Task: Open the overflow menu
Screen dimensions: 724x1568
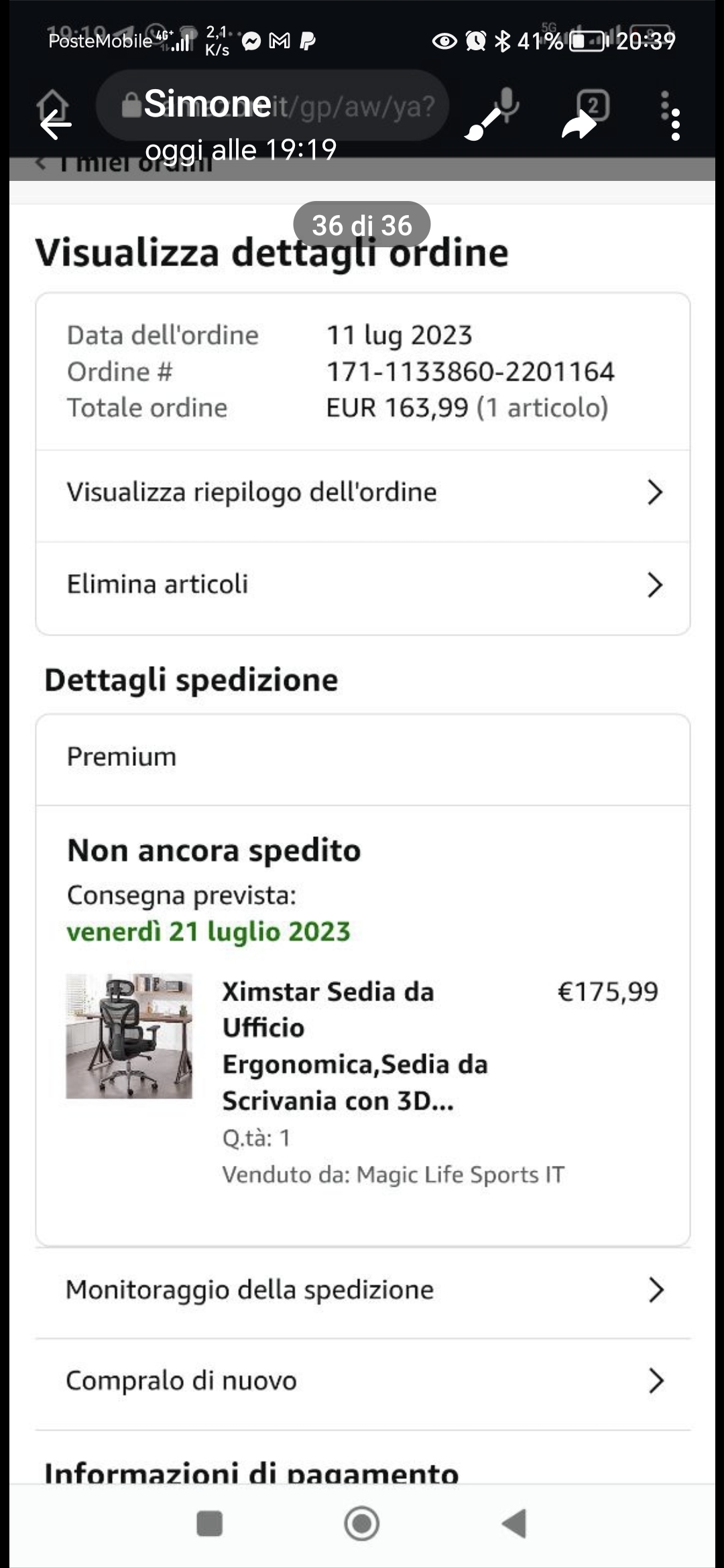Action: pos(675,125)
